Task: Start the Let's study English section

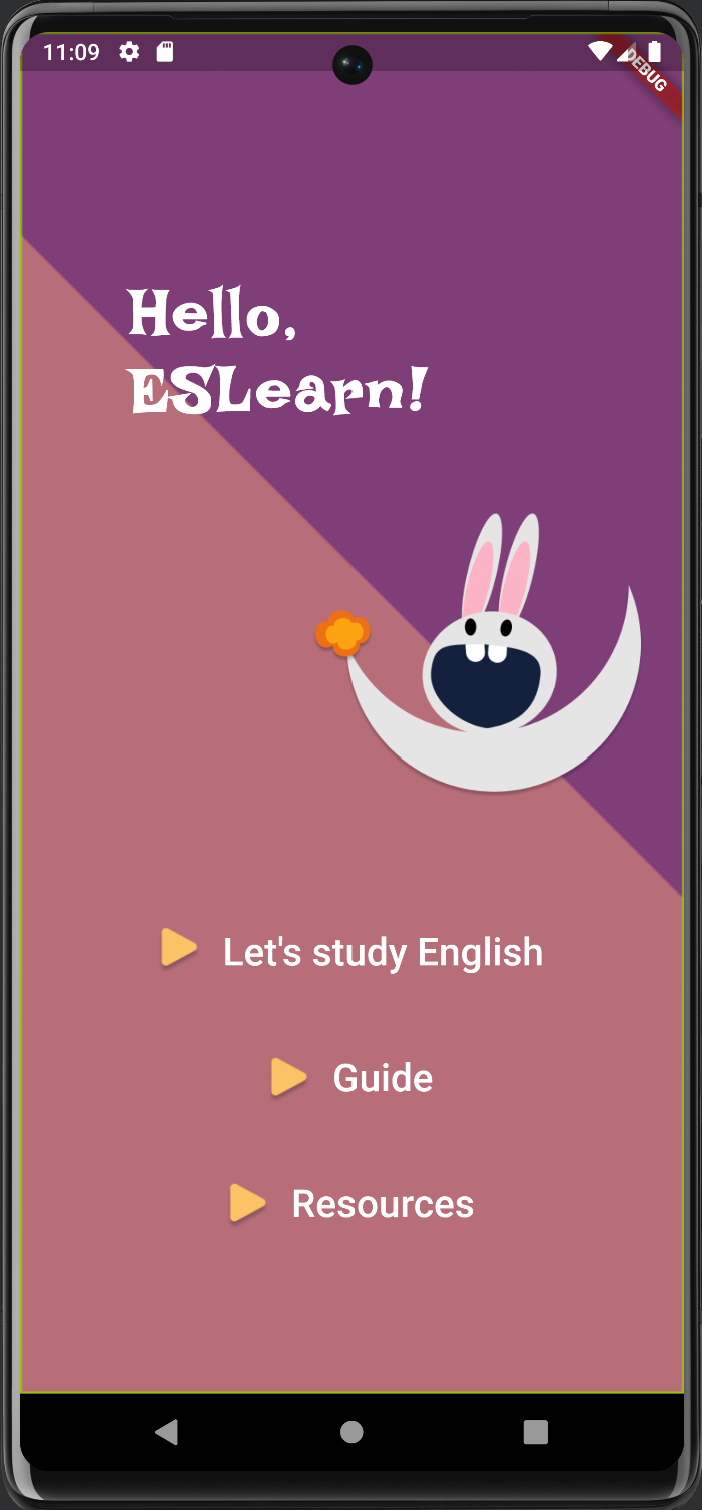Action: 381,952
